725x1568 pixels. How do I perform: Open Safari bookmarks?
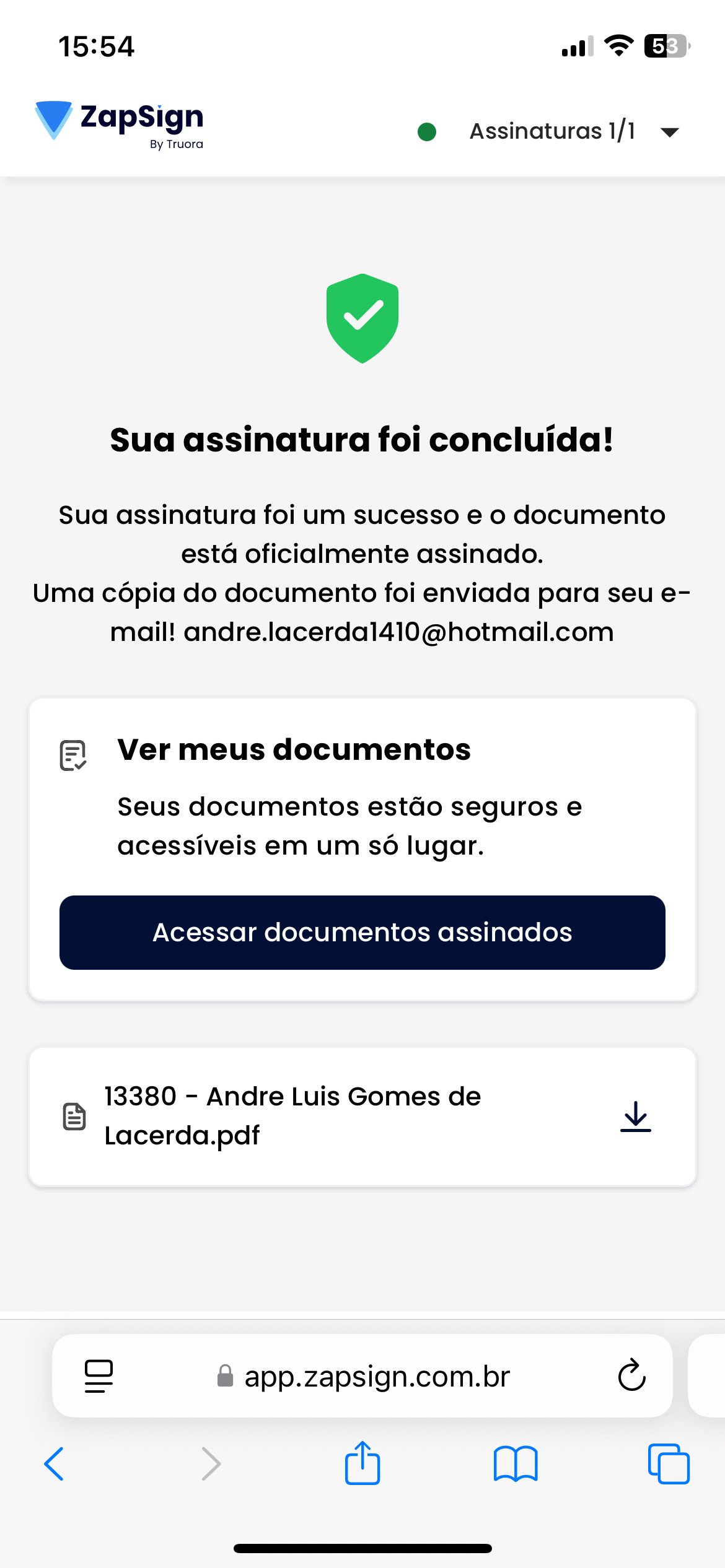(516, 1464)
